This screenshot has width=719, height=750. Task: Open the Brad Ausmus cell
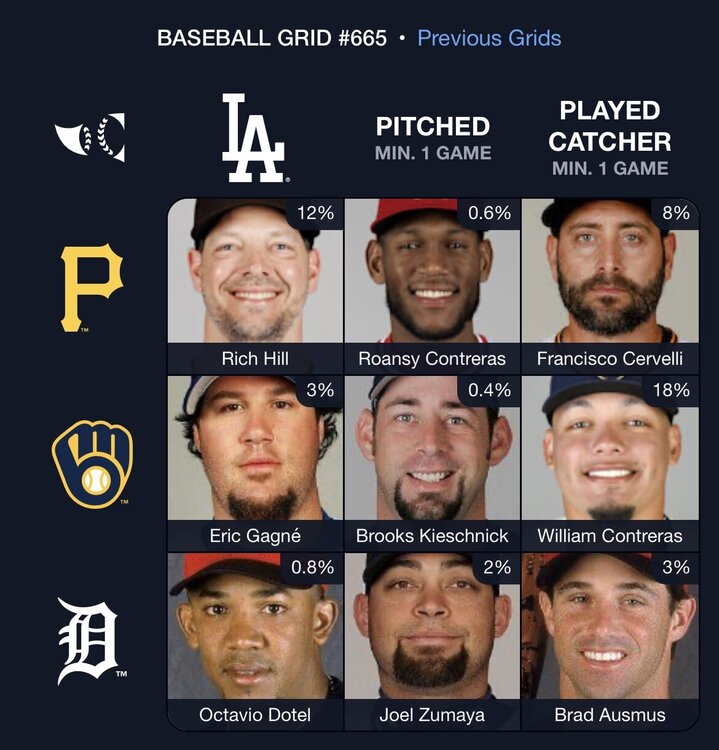pyautogui.click(x=609, y=641)
